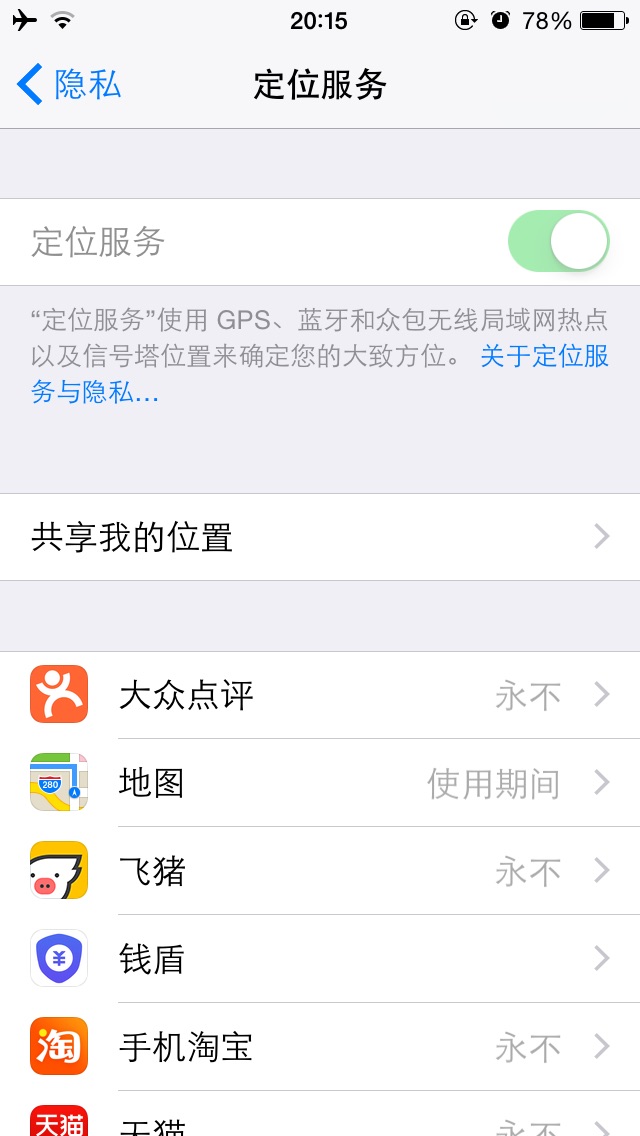640x1136 pixels.
Task: Open location settings for 大众点评
Action: [x=320, y=696]
